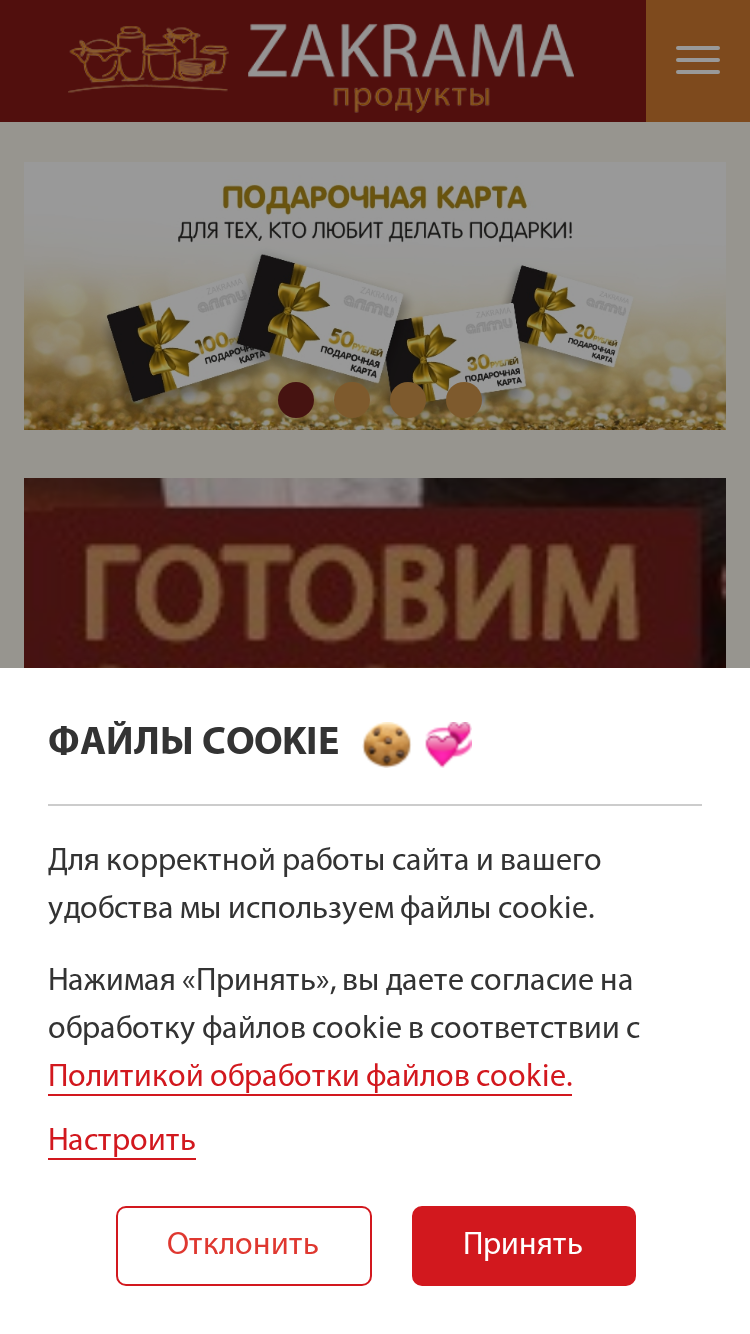Select the second carousel page dot

(352, 400)
